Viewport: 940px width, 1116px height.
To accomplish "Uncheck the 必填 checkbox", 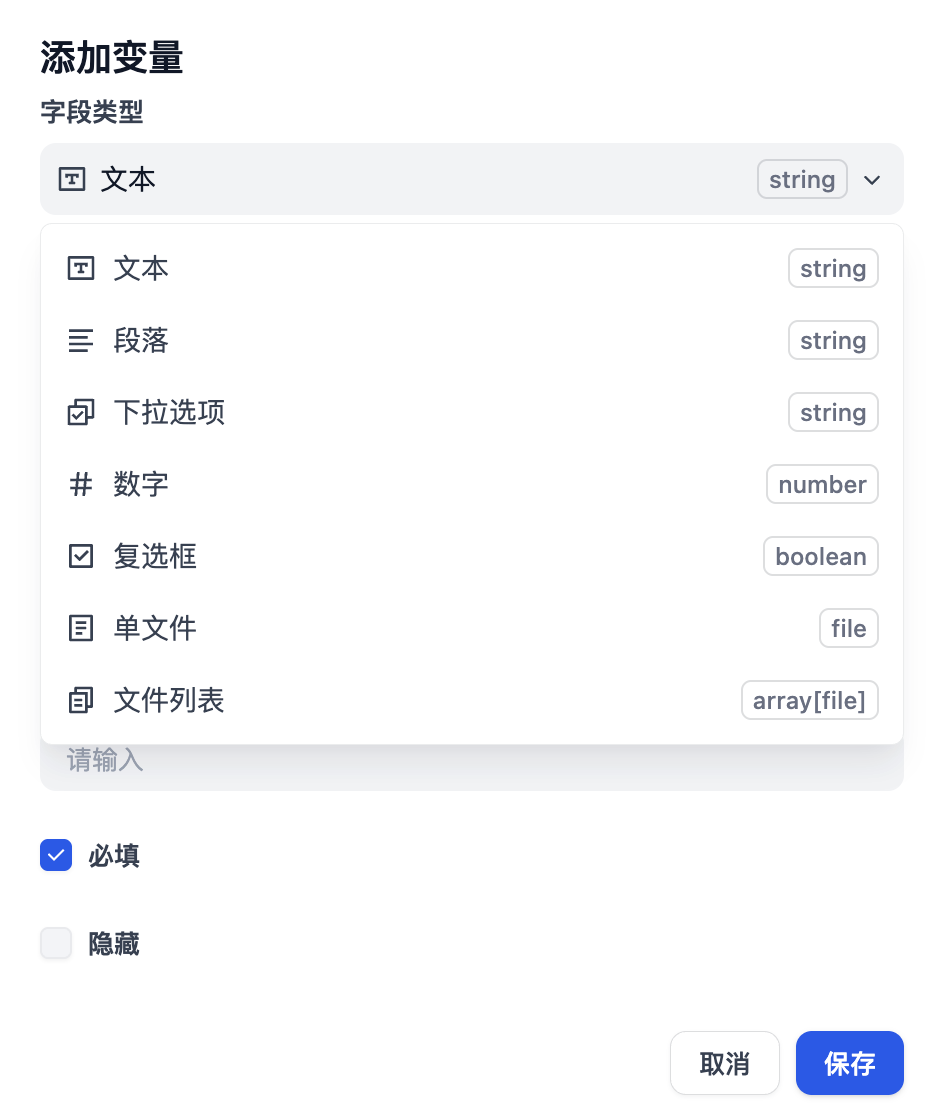I will pos(56,856).
